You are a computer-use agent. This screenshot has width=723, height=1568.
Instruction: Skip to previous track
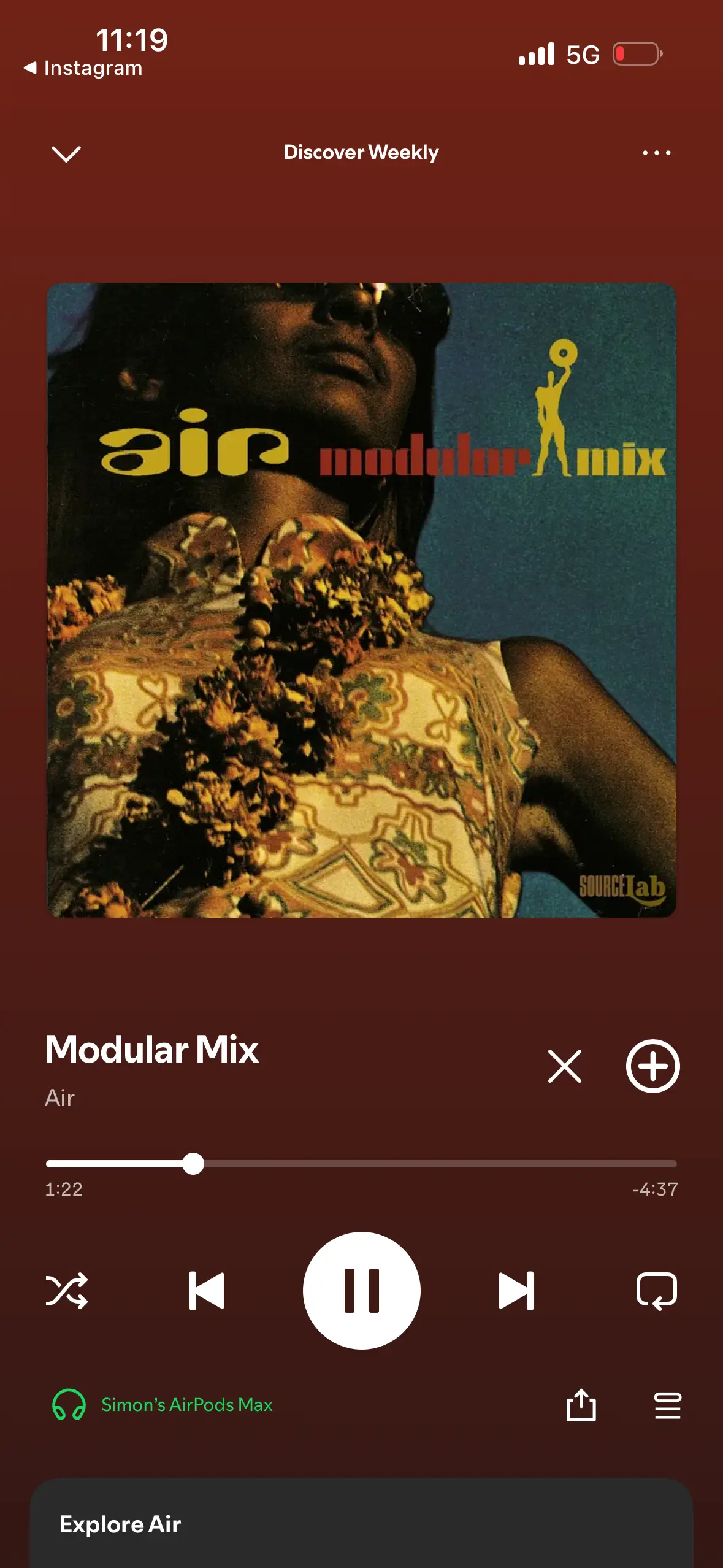click(207, 1291)
